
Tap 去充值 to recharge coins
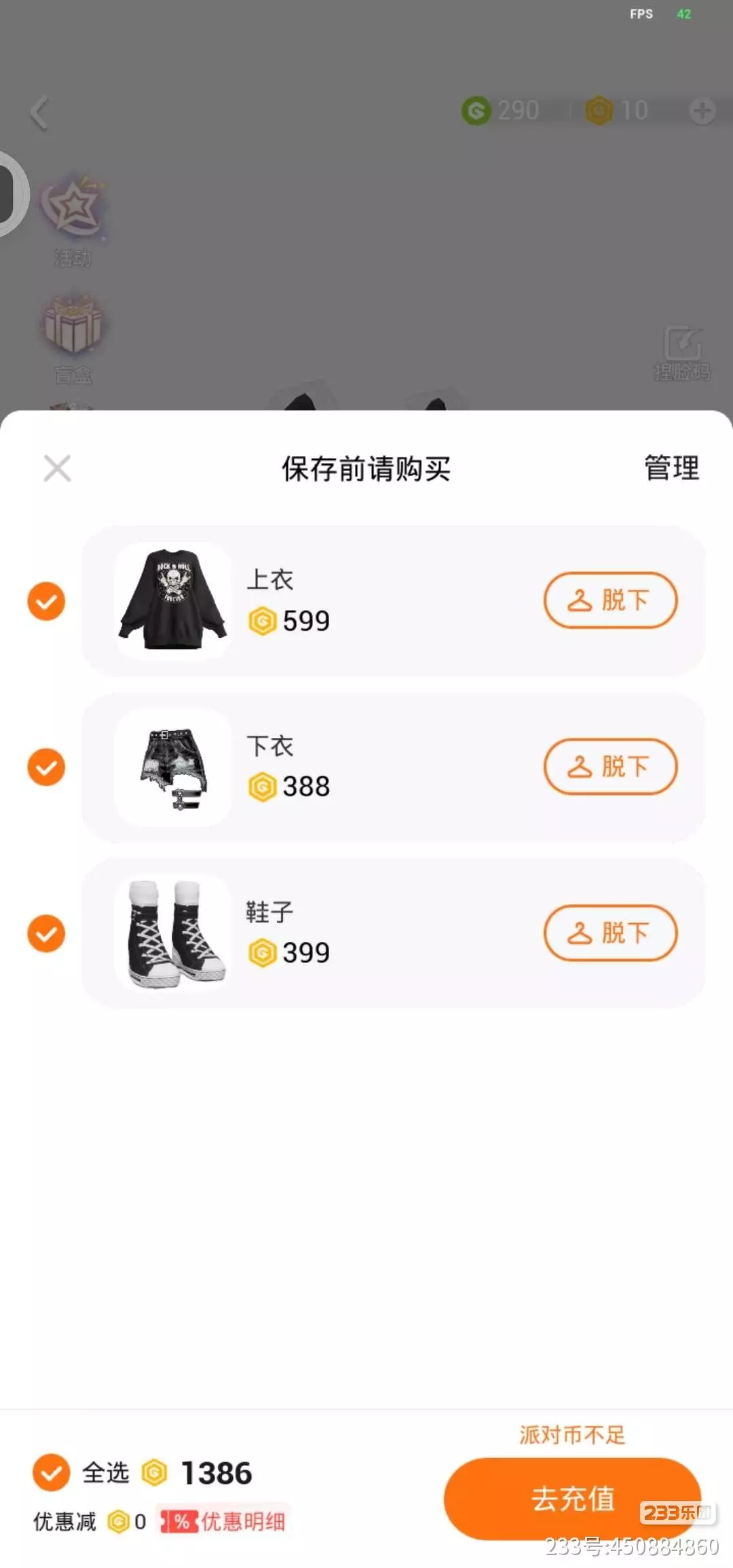572,1498
